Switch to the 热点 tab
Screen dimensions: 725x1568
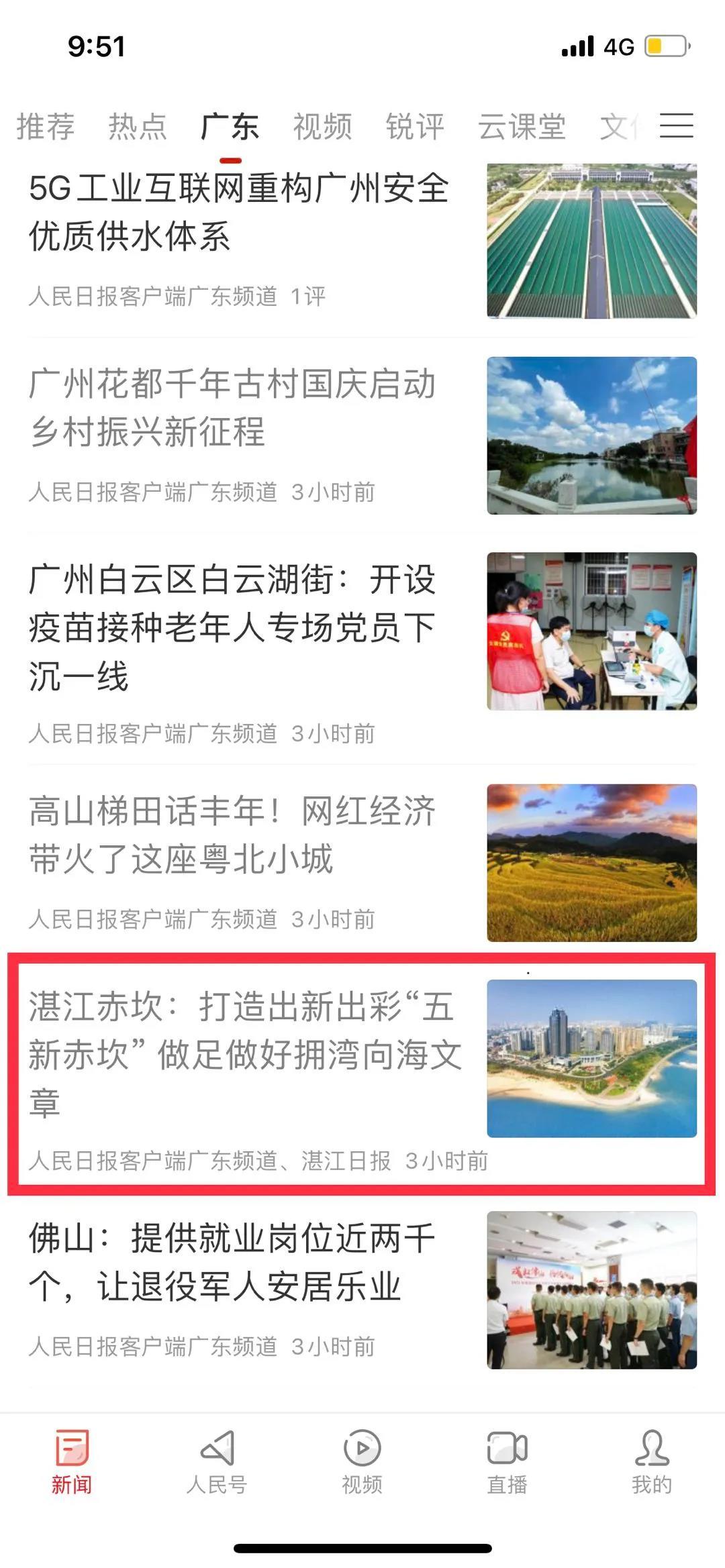[138, 127]
